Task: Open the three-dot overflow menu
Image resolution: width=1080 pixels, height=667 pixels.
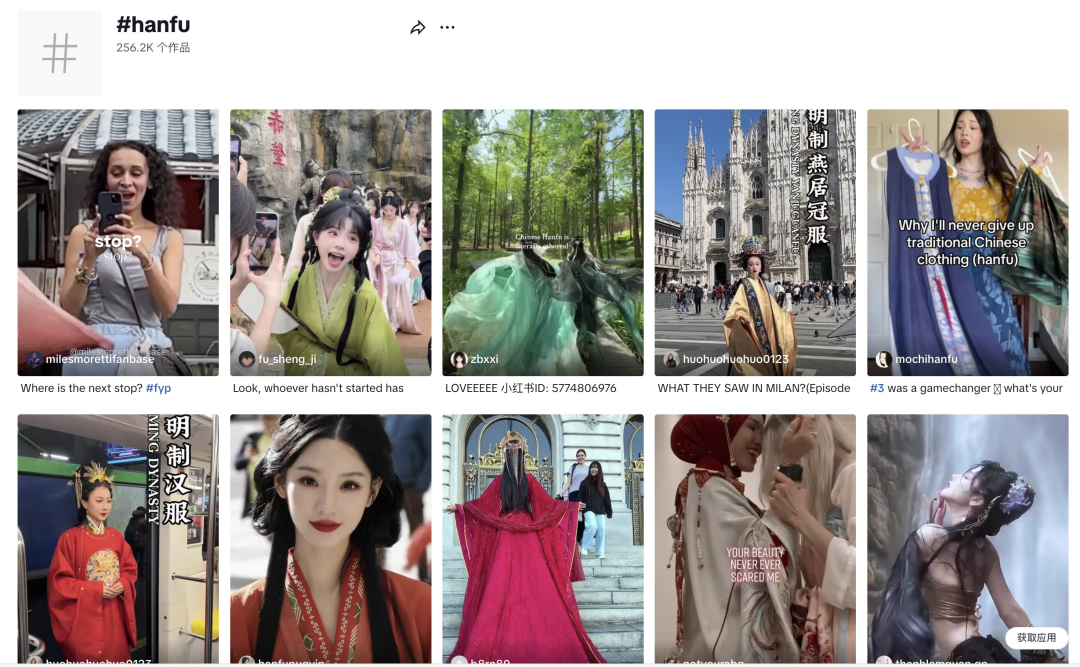Action: 447,28
